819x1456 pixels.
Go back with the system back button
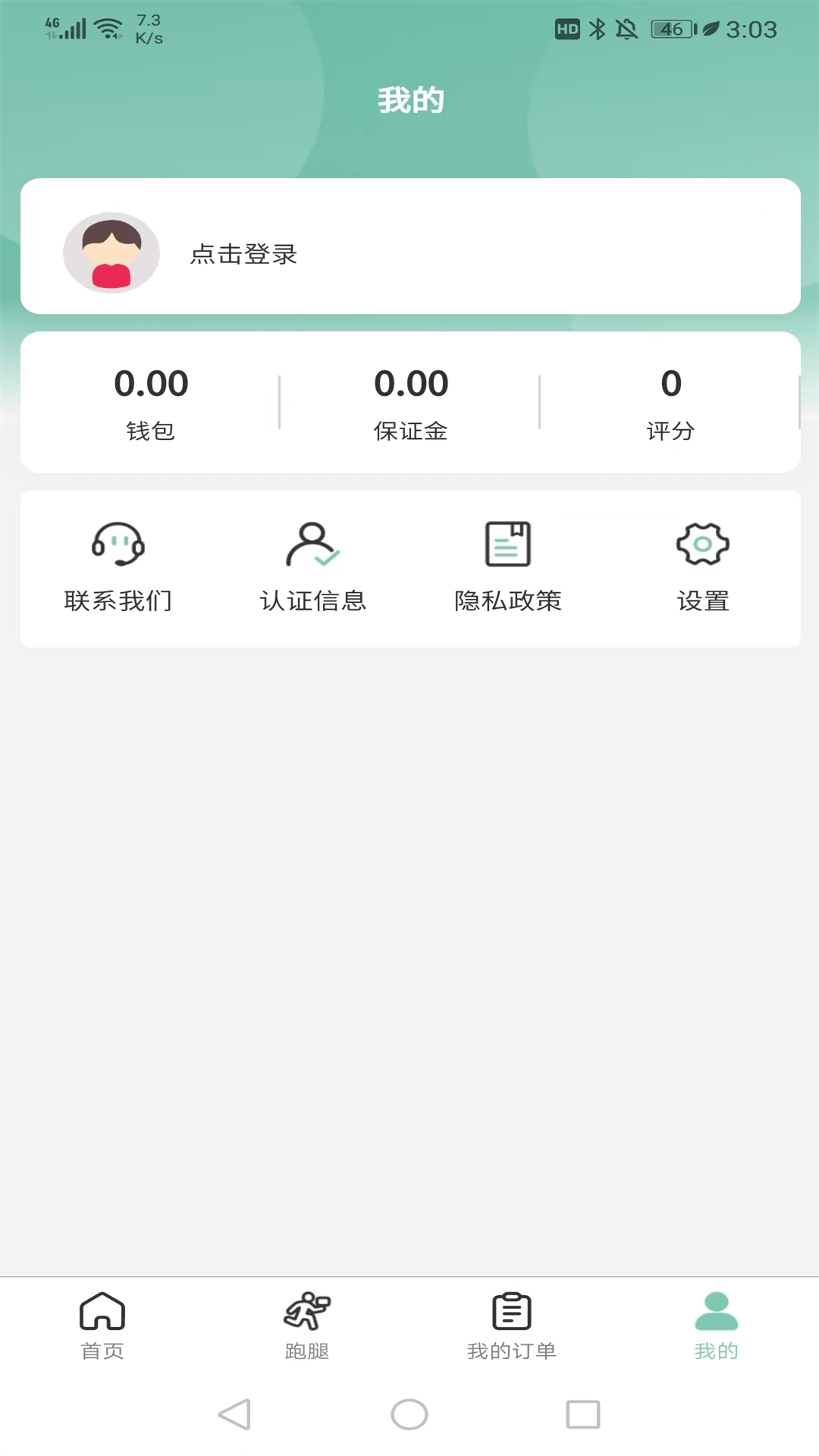click(234, 1414)
